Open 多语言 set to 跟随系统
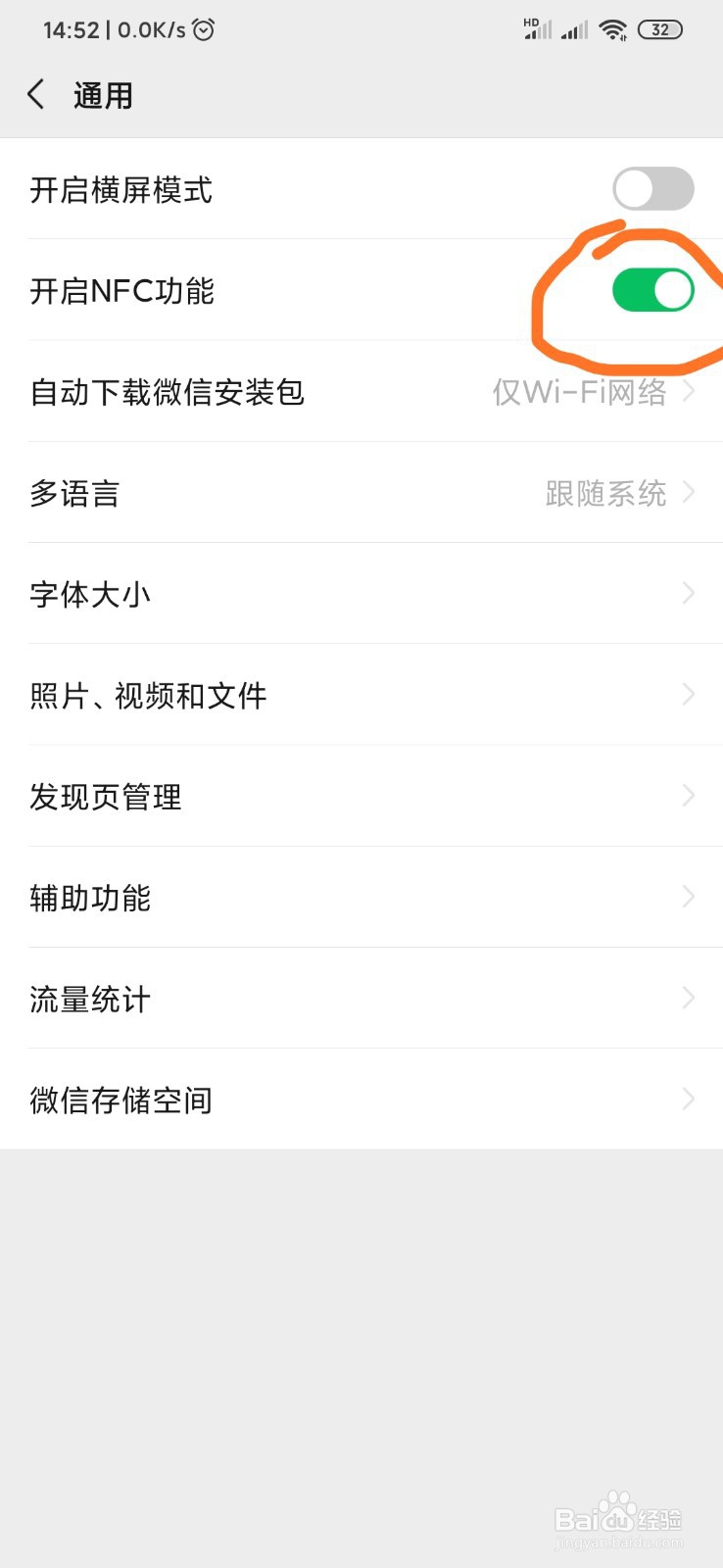The width and height of the screenshot is (723, 1568). click(362, 493)
